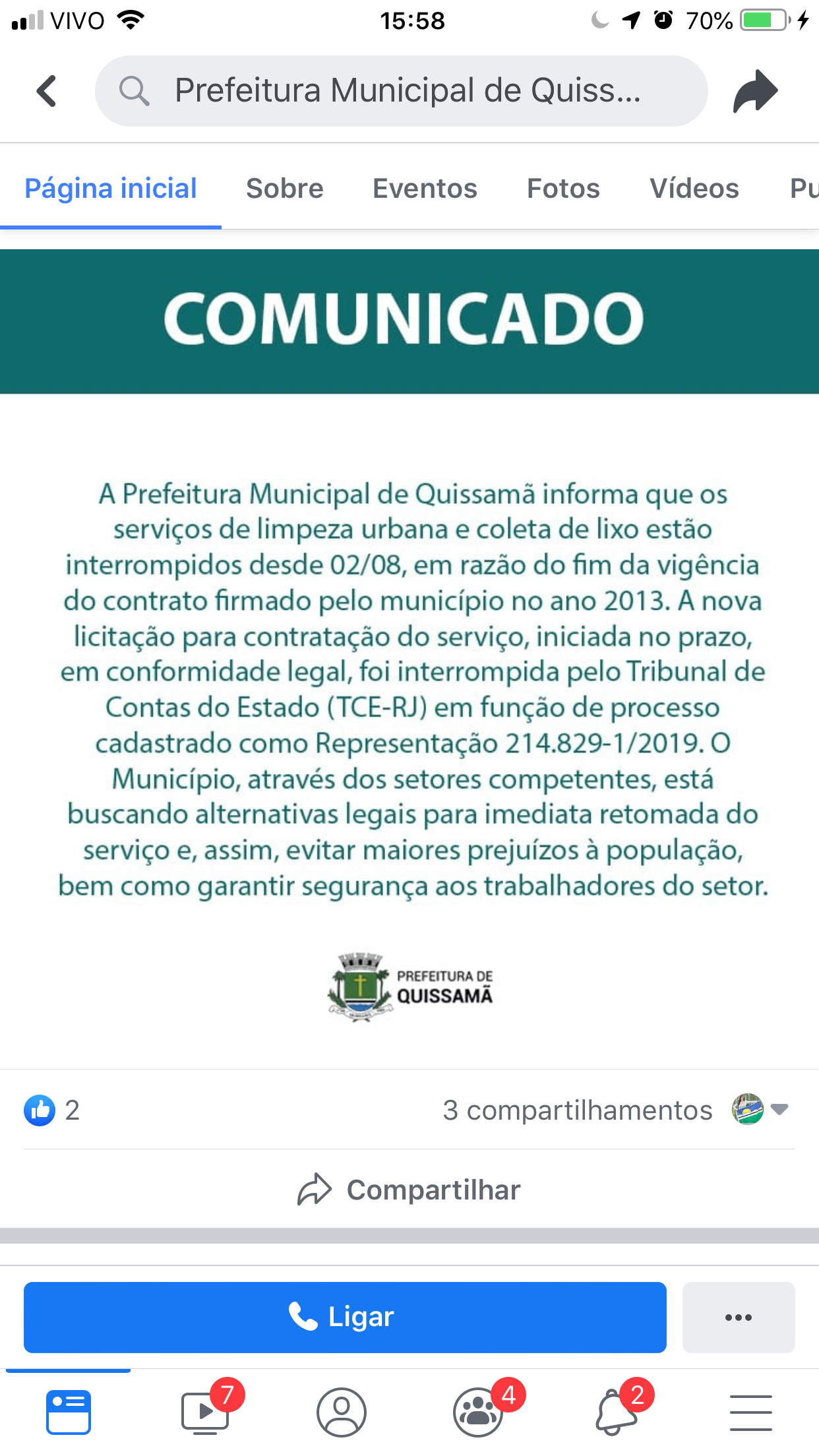Screen dimensions: 819x1456
Task: Select the Fotos tab
Action: [x=563, y=189]
